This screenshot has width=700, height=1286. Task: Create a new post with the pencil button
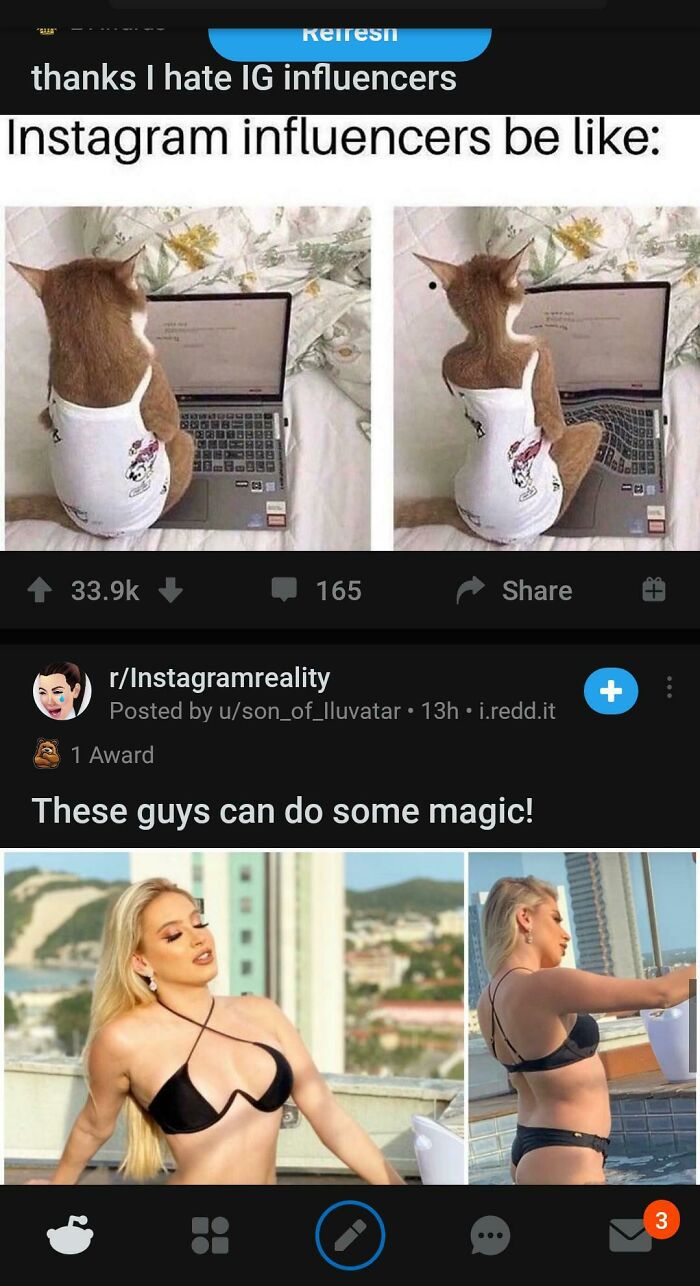click(x=350, y=1236)
